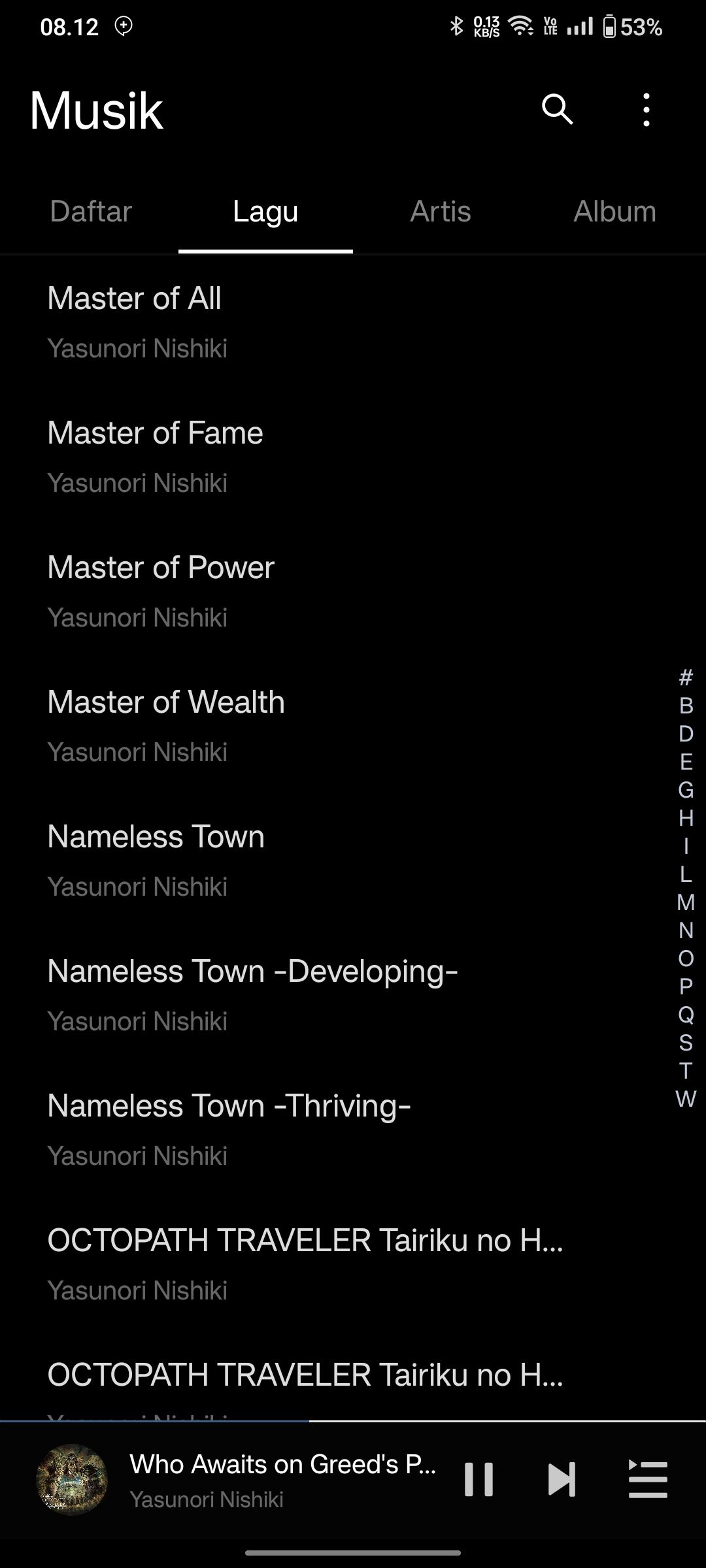
Task: Open the three-dot overflow menu
Action: 646,109
